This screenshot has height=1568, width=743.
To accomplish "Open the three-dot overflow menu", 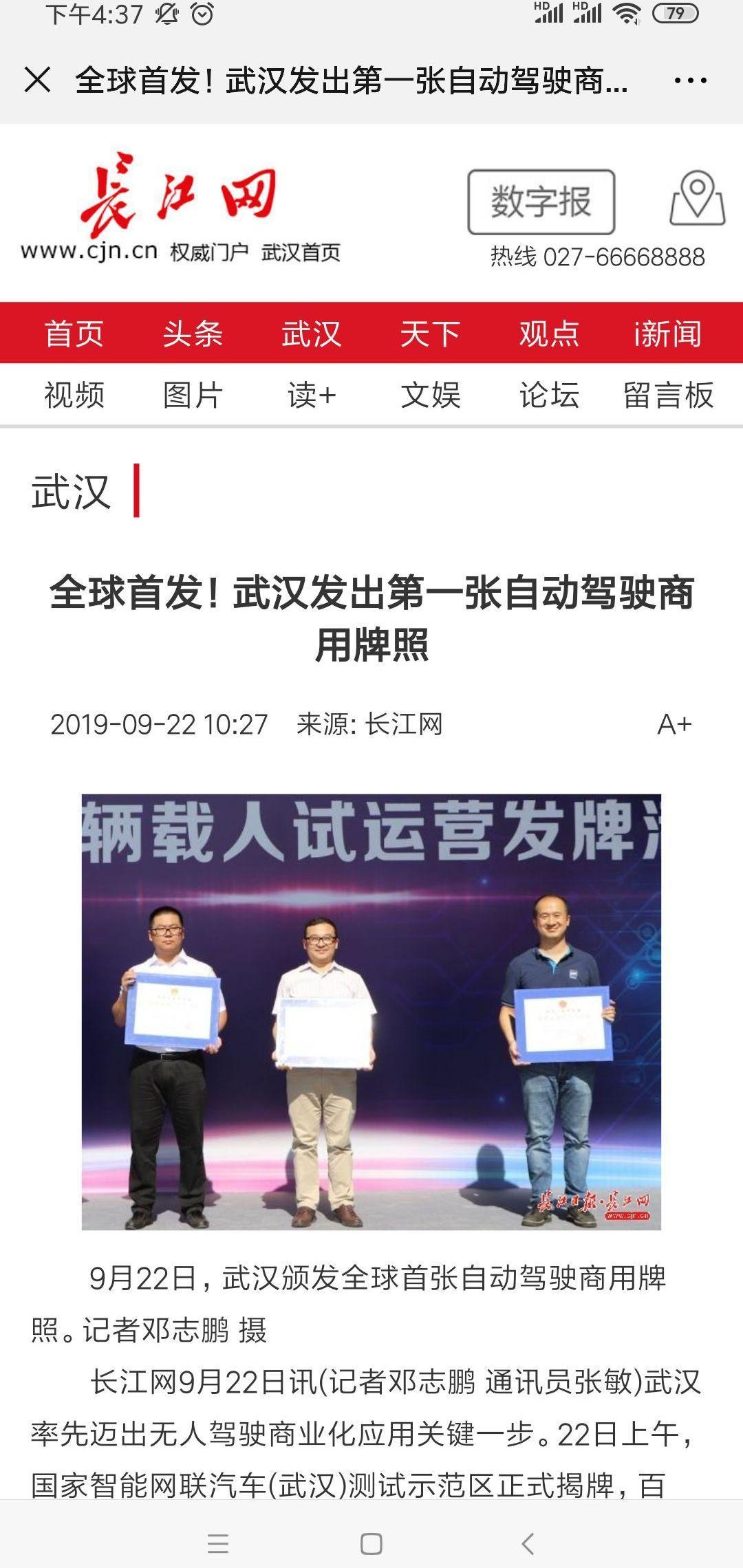I will (690, 80).
